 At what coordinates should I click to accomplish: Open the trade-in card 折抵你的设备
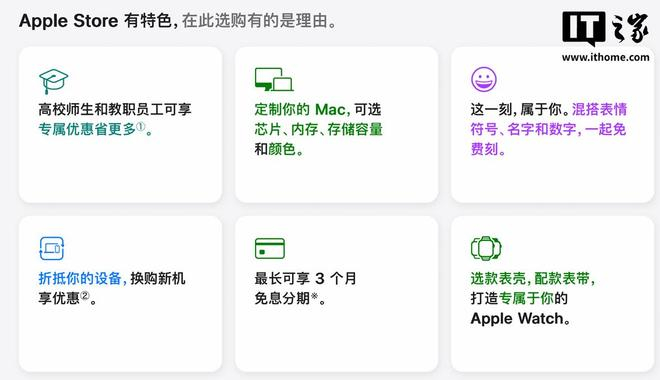click(120, 294)
